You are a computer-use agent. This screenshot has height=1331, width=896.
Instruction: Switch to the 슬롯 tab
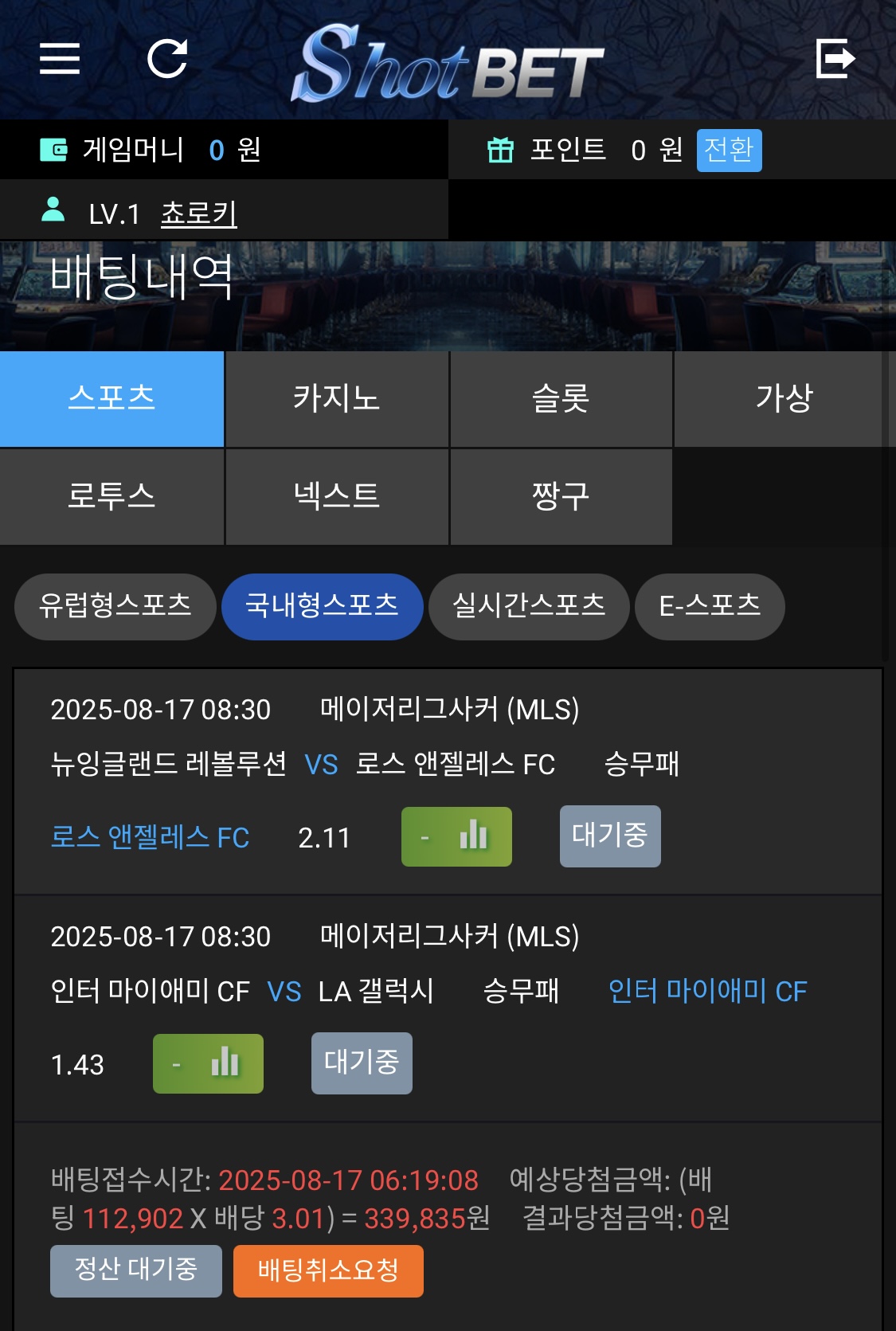561,399
